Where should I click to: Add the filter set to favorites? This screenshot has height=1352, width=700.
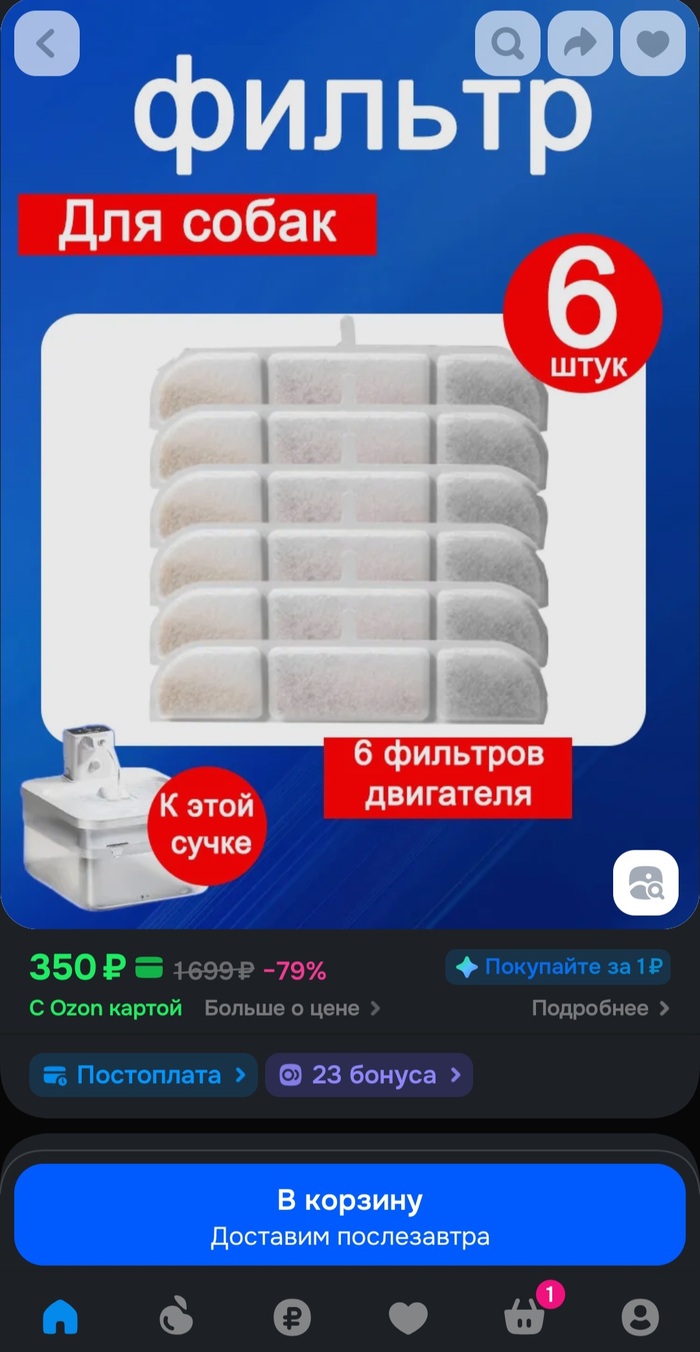[652, 43]
